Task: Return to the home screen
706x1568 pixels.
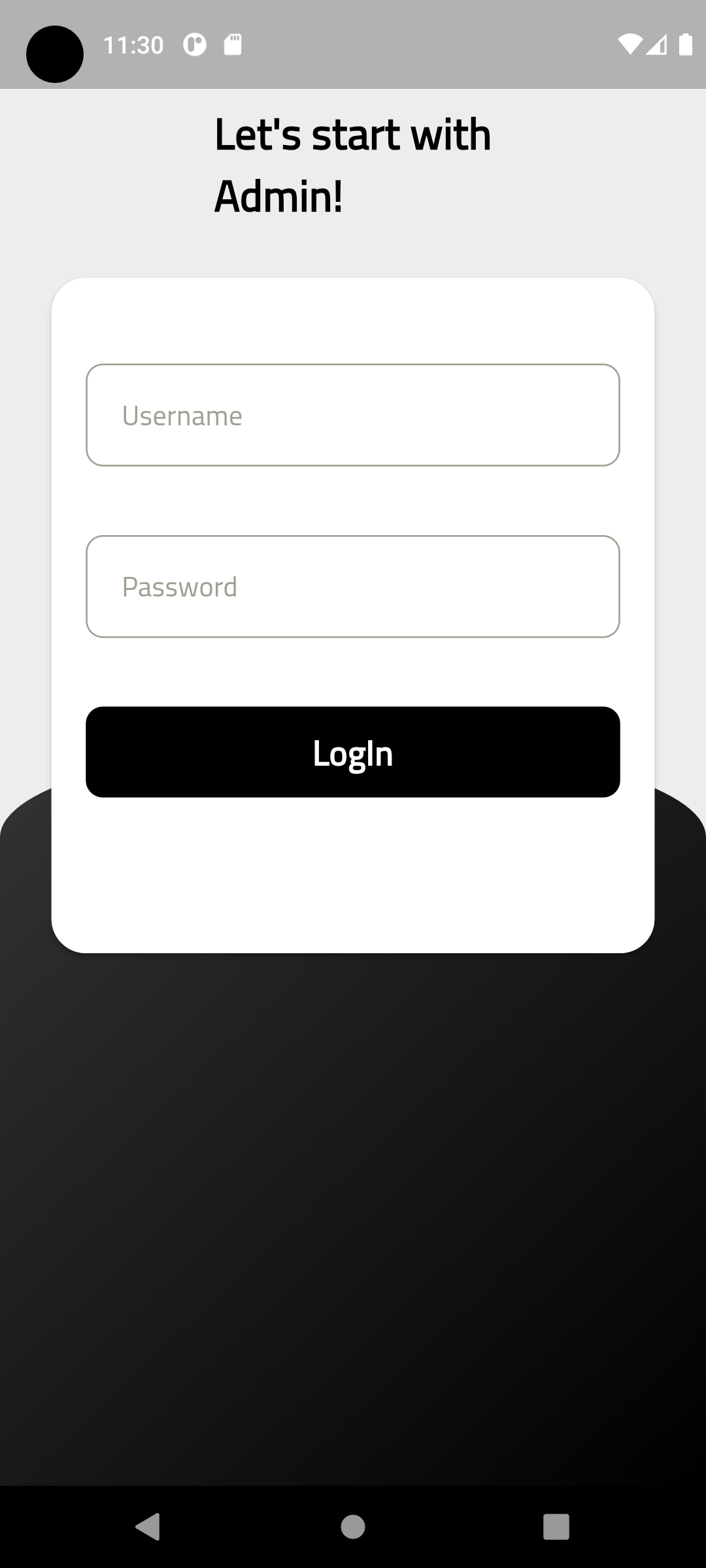Action: tap(353, 1527)
